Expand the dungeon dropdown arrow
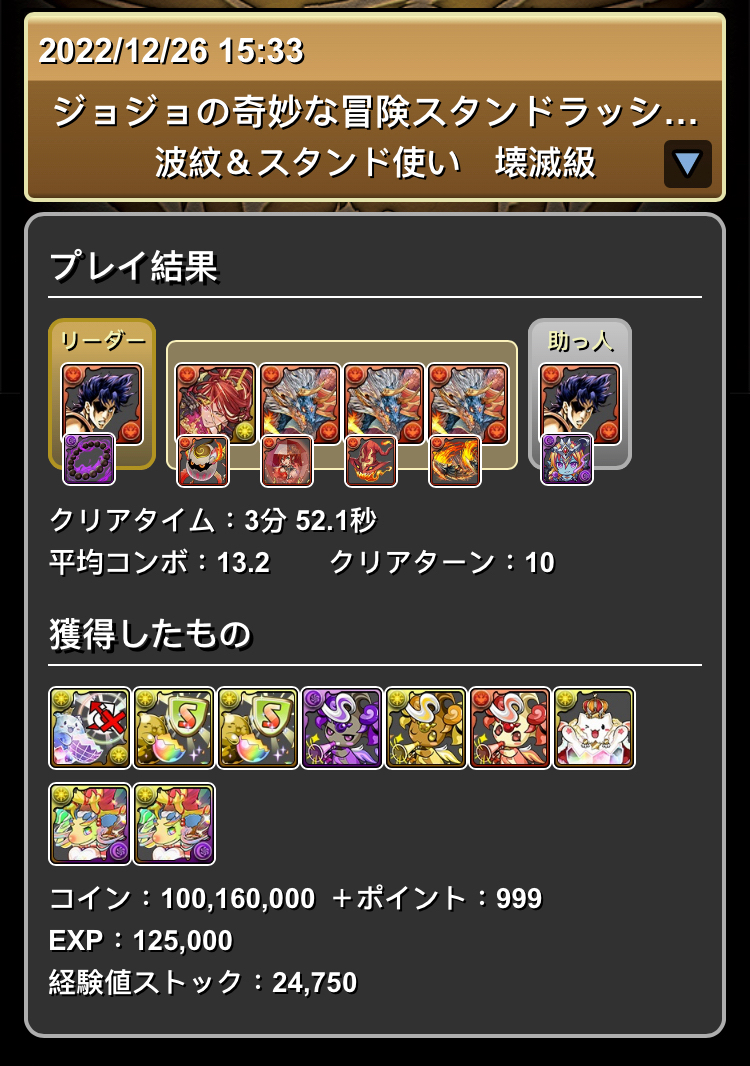Image resolution: width=750 pixels, height=1066 pixels. click(x=687, y=164)
